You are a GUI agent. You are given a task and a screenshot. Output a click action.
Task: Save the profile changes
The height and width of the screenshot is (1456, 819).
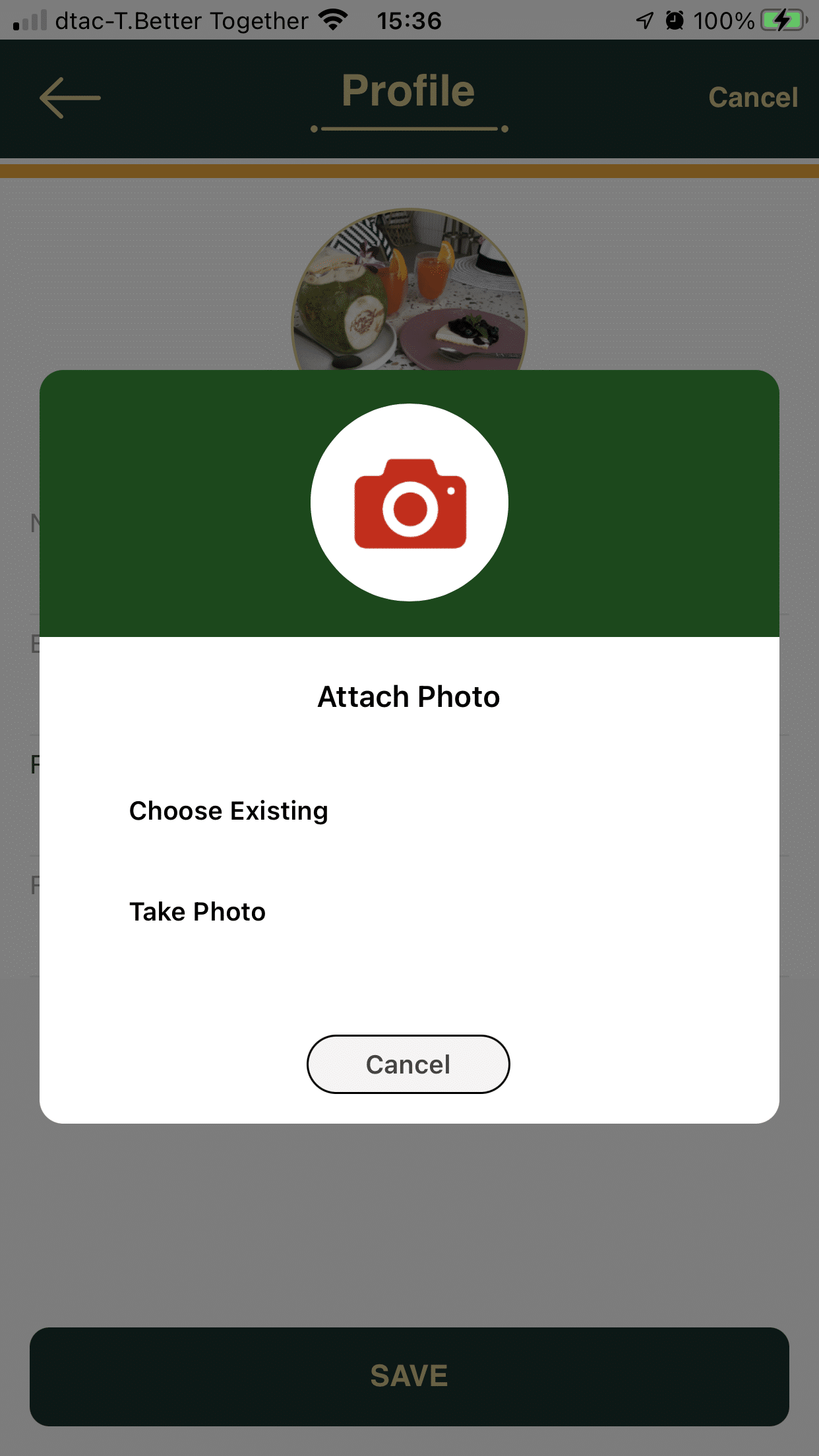(x=409, y=1376)
